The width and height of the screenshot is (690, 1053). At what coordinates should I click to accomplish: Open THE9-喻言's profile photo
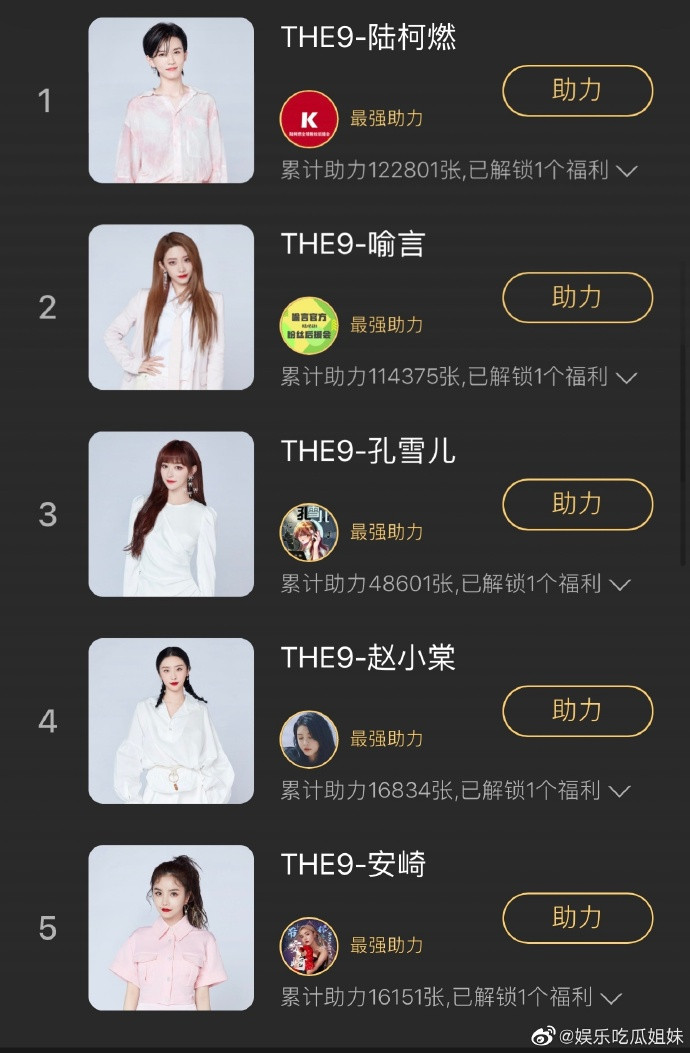(x=171, y=307)
